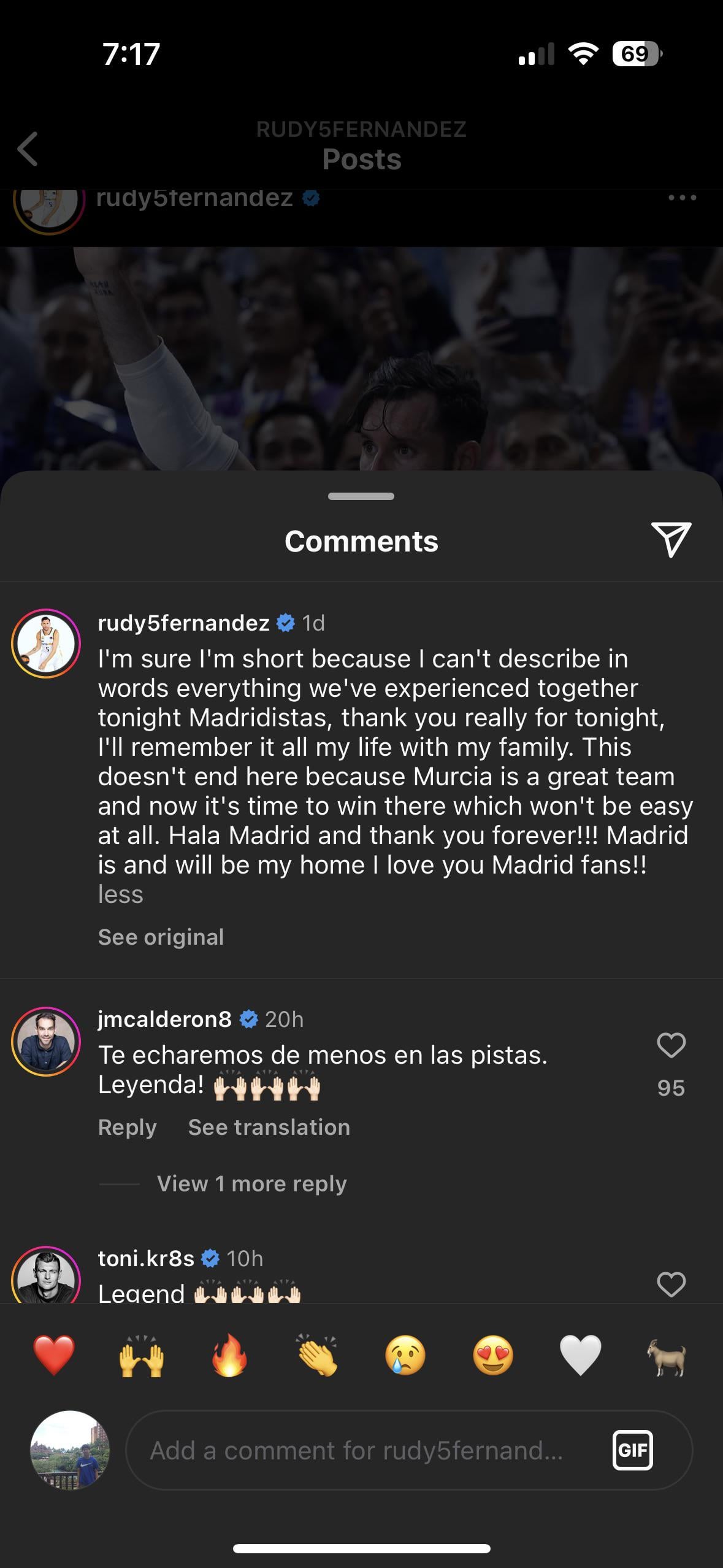This screenshot has height=1568, width=723.
Task: Insert the raised hands emoji
Action: point(142,1355)
